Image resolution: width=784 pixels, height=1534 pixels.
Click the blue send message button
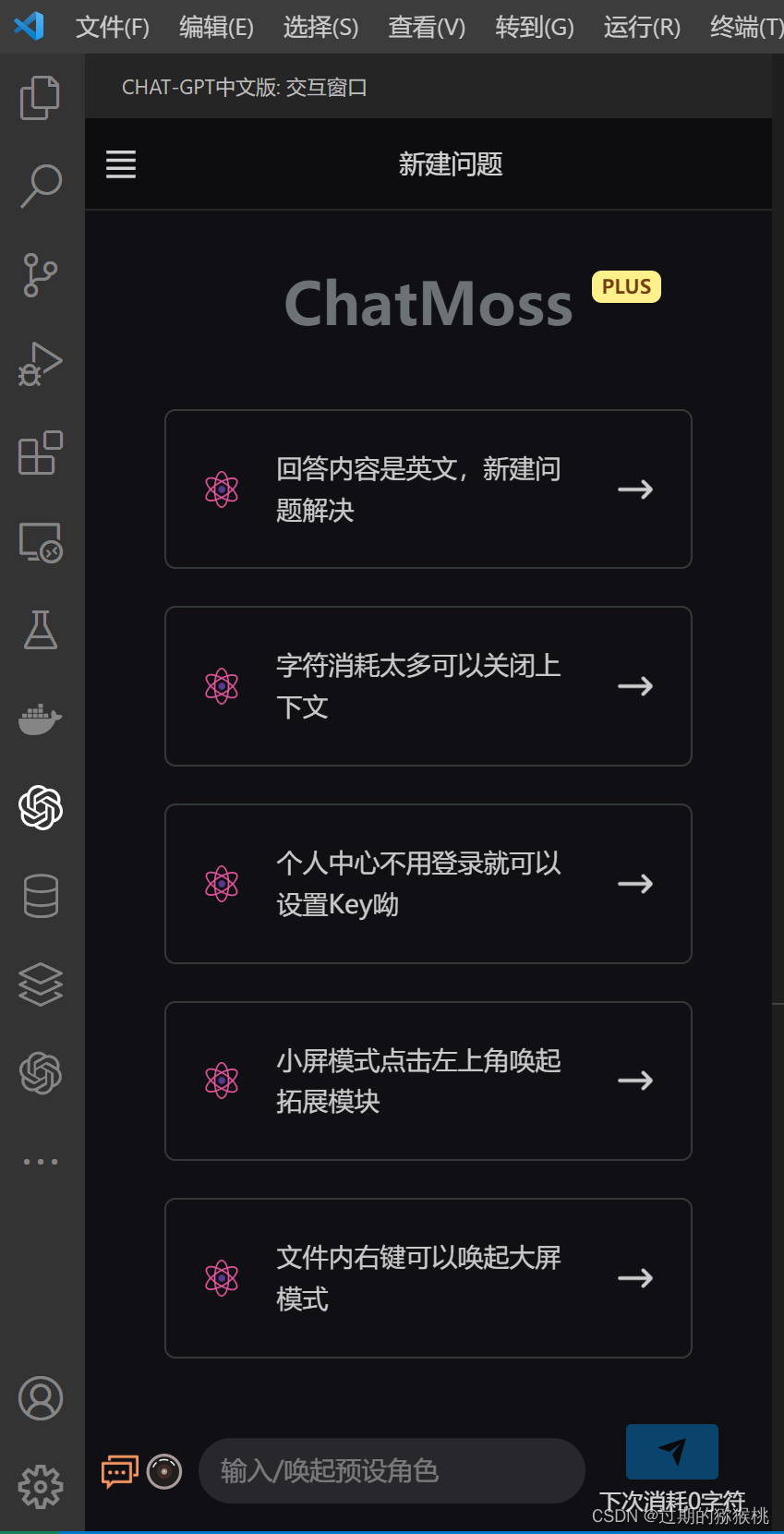[671, 1451]
